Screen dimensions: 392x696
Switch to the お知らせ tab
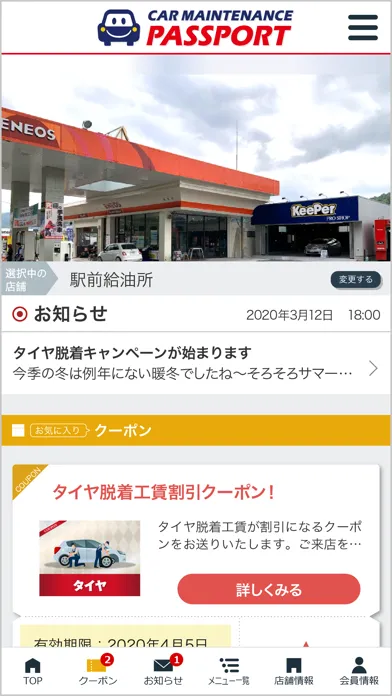point(163,671)
